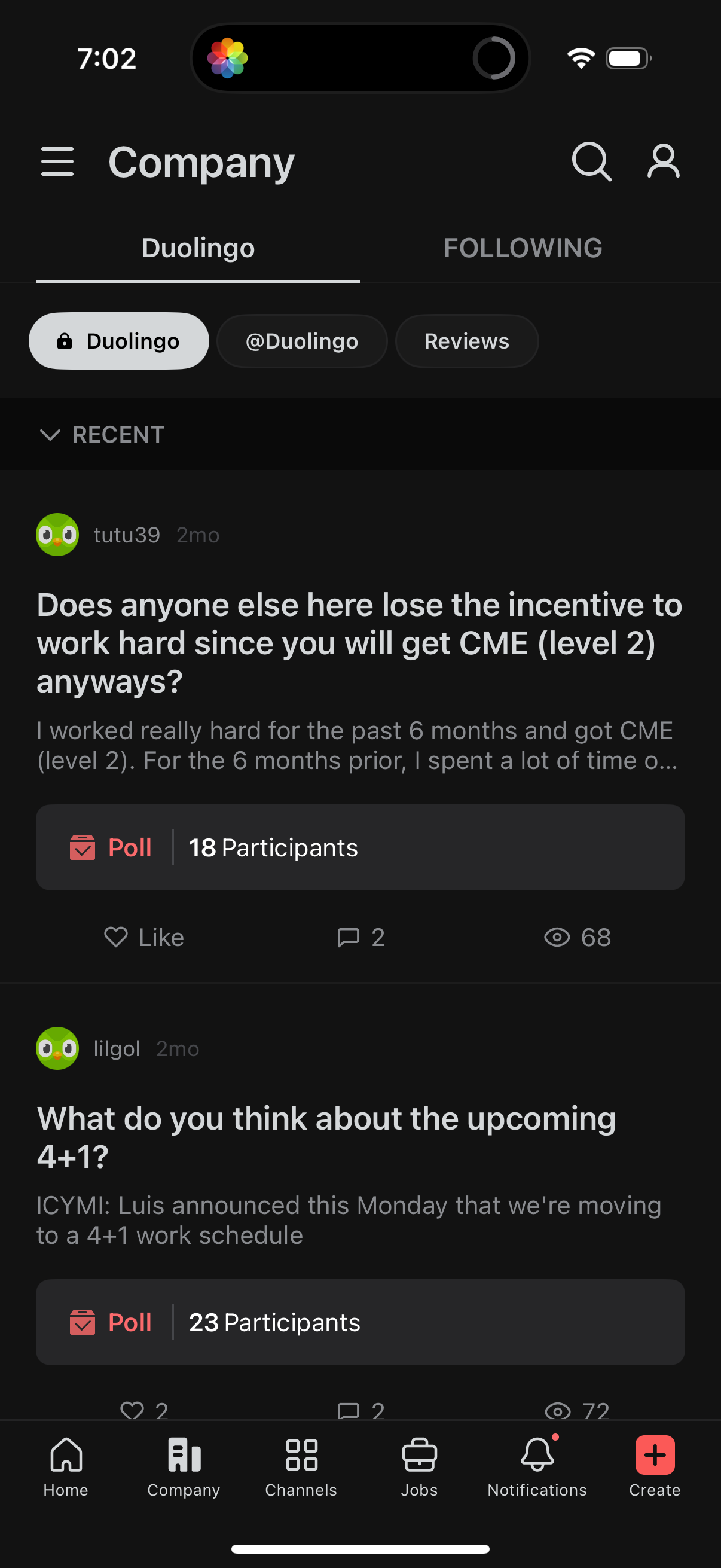Open the search icon
Viewport: 721px width, 1568px height.
pyautogui.click(x=591, y=161)
